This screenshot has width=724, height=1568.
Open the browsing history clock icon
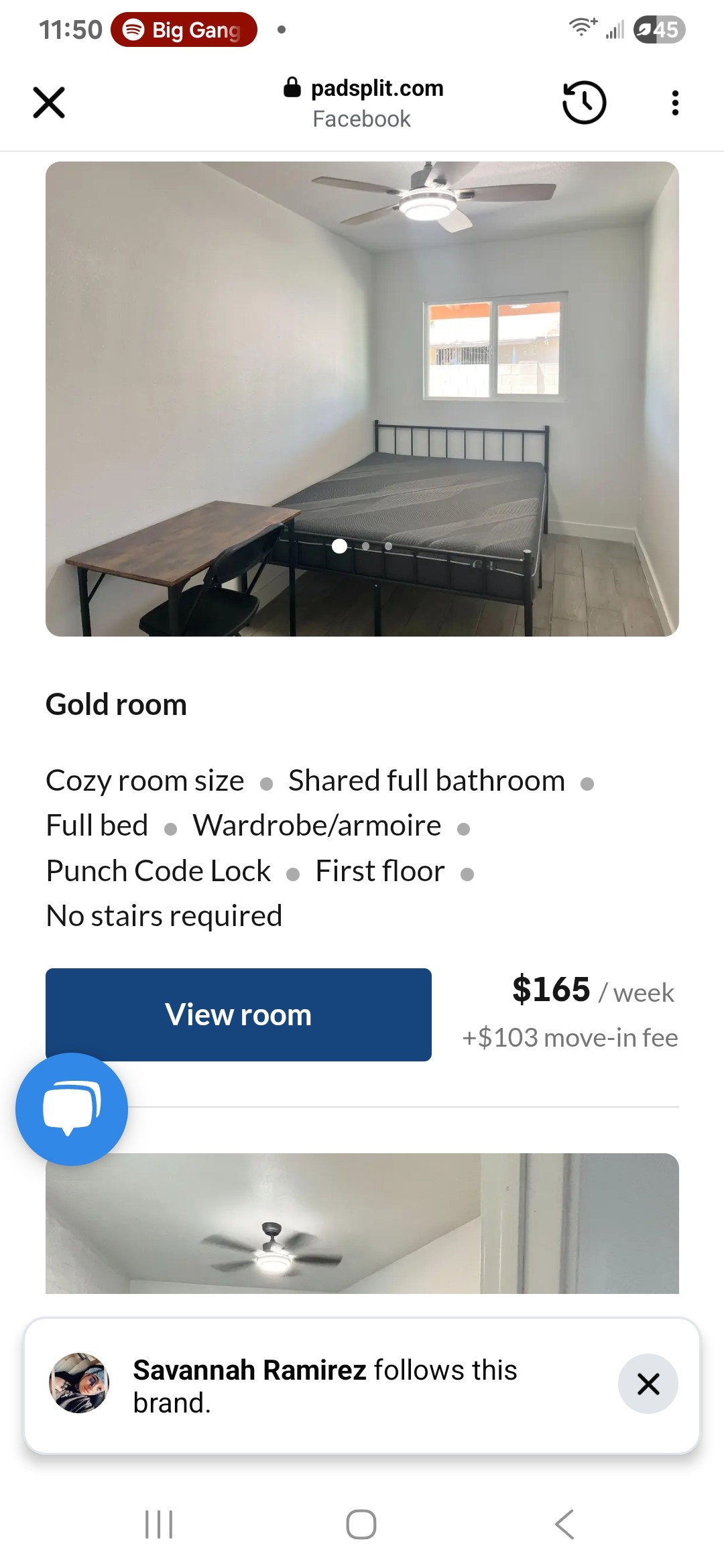point(584,103)
